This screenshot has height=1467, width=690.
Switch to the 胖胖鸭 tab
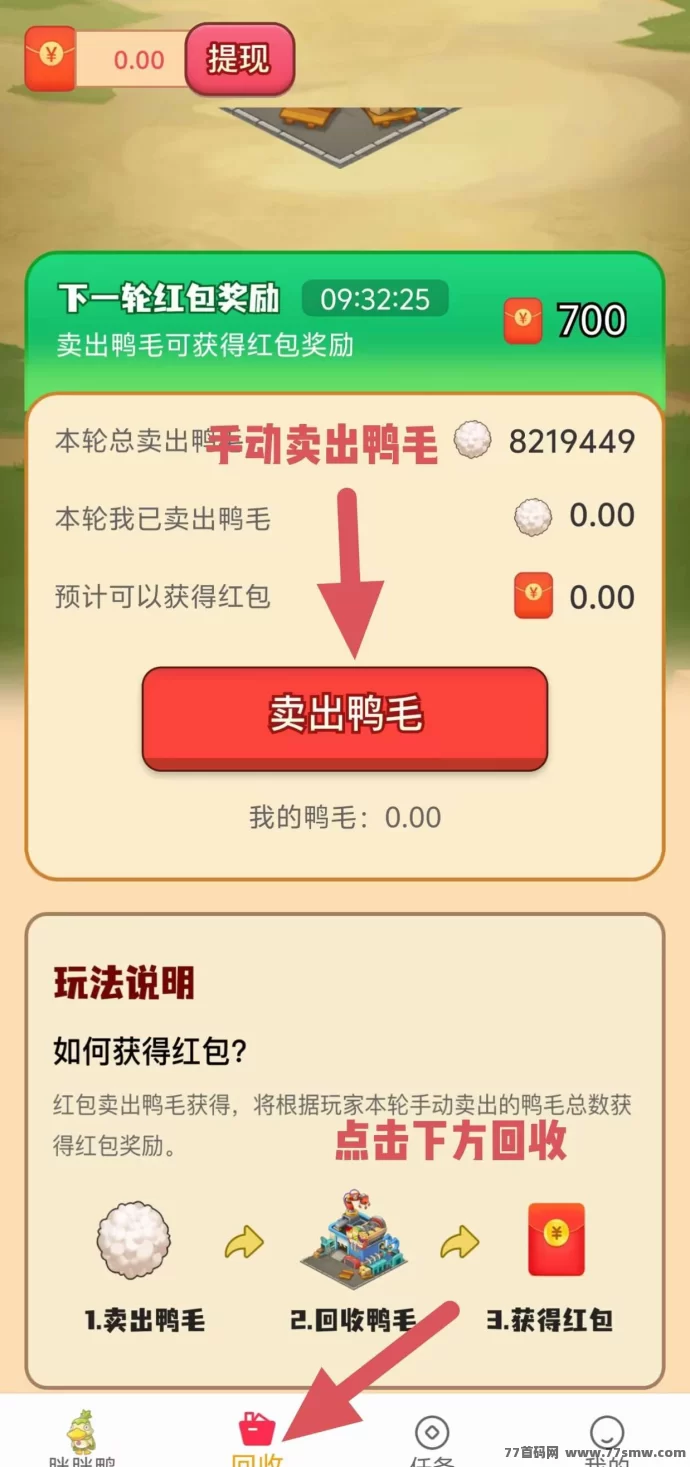pyautogui.click(x=84, y=1438)
